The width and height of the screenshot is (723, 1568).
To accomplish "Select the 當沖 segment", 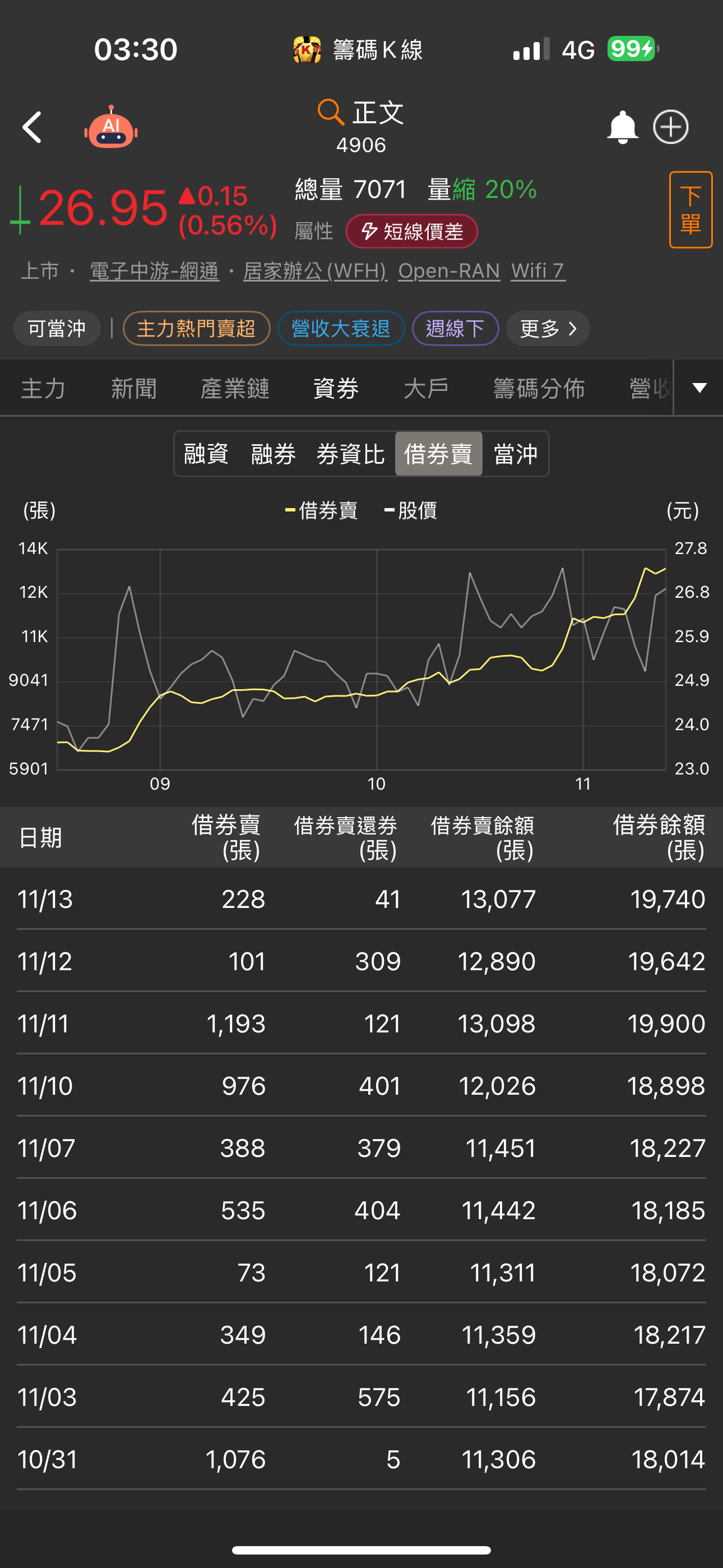I will click(515, 454).
